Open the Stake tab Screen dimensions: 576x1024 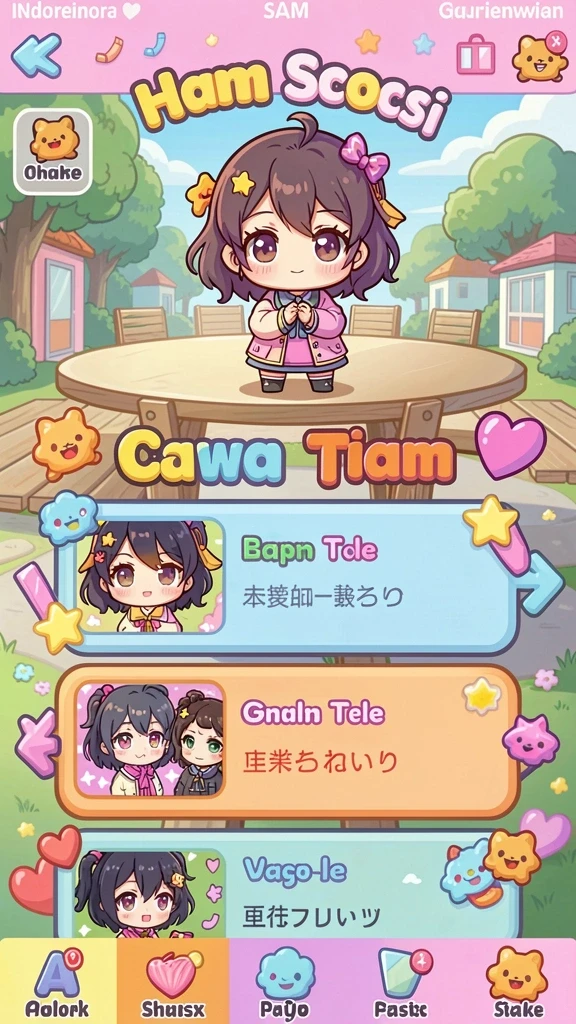tap(518, 981)
